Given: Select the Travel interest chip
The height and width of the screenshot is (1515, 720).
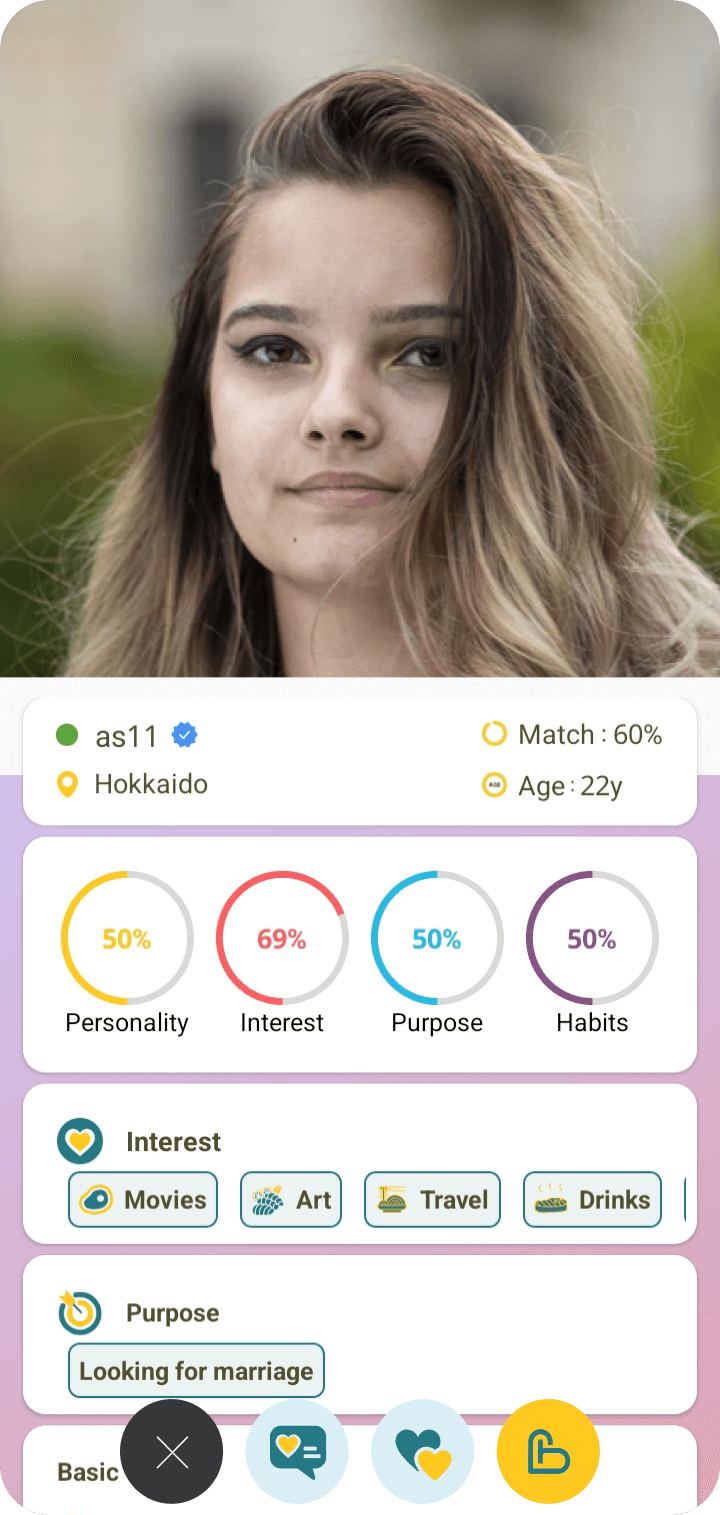Looking at the screenshot, I should (432, 1199).
